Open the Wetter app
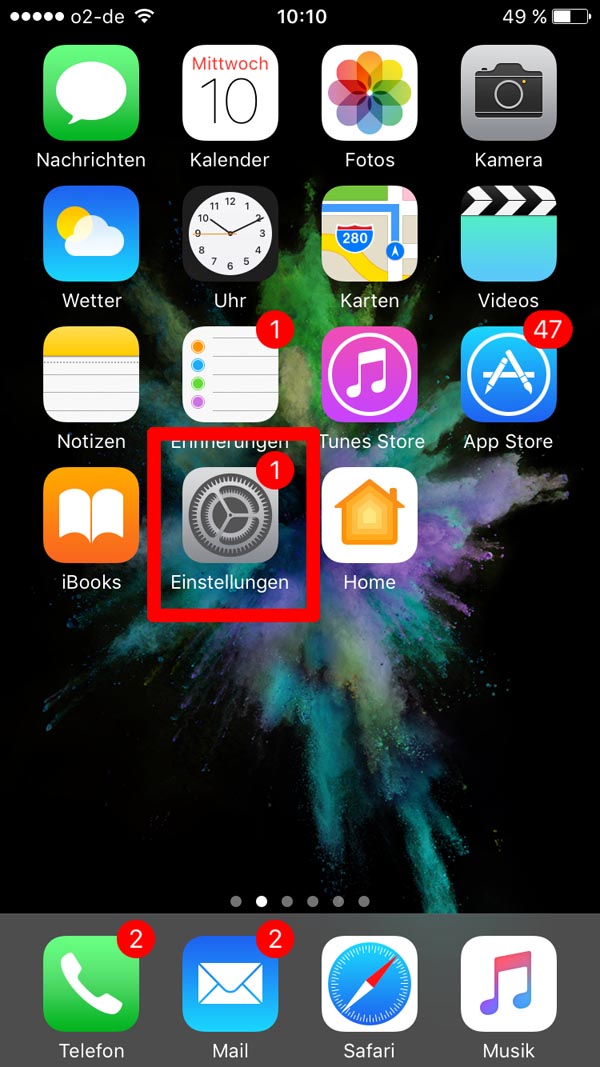This screenshot has height=1067, width=600. (x=91, y=233)
